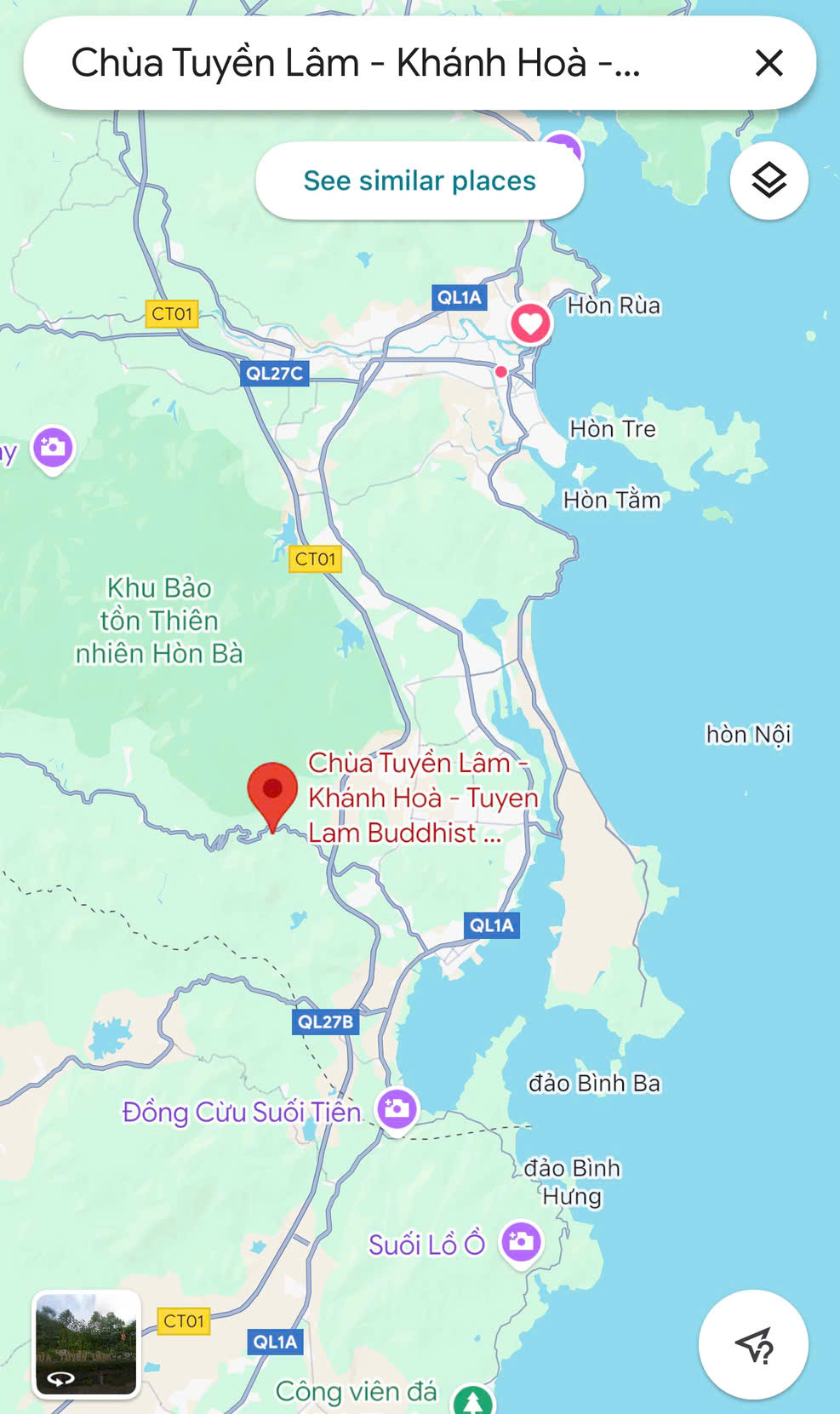Open the Suối Lồ Ồ photo marker

[x=521, y=1243]
